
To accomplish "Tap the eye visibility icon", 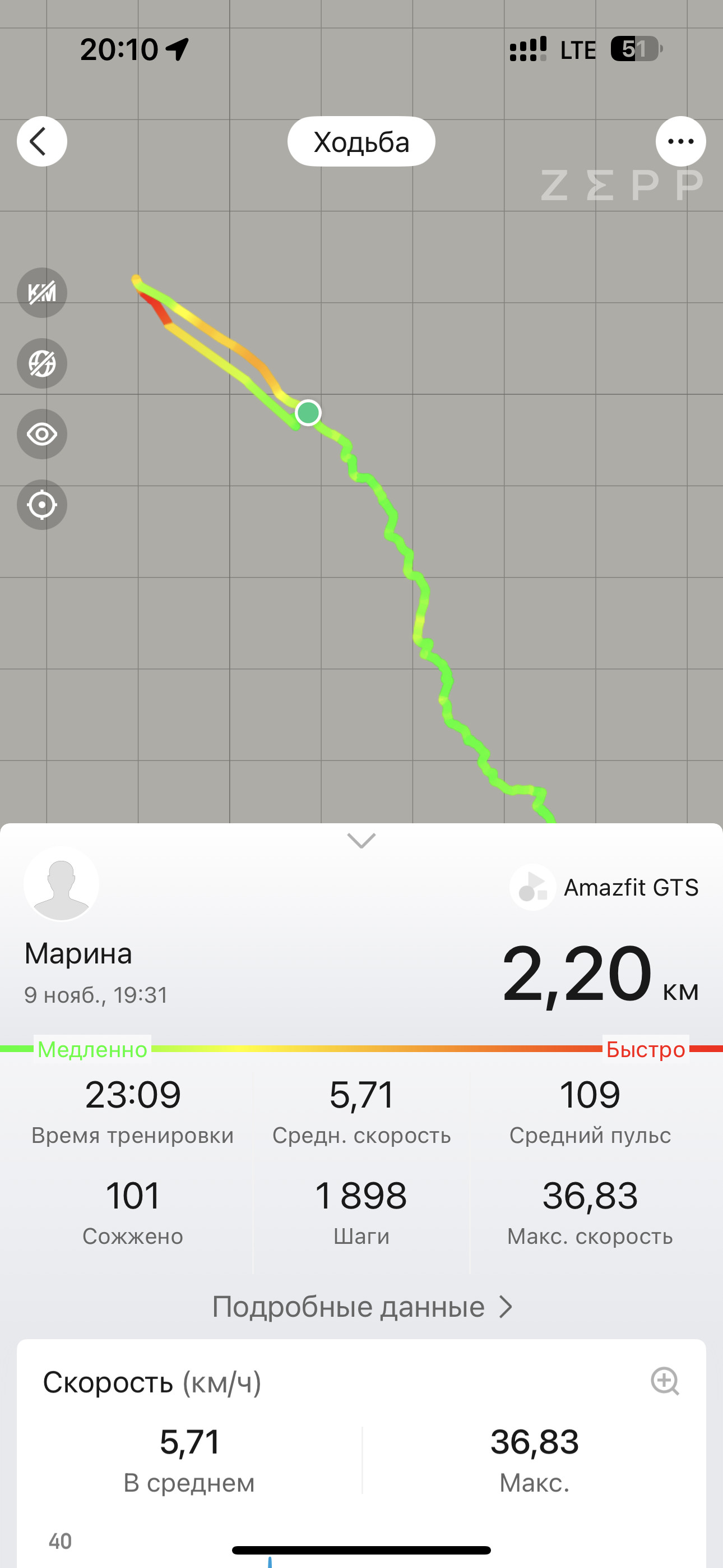I will click(42, 434).
